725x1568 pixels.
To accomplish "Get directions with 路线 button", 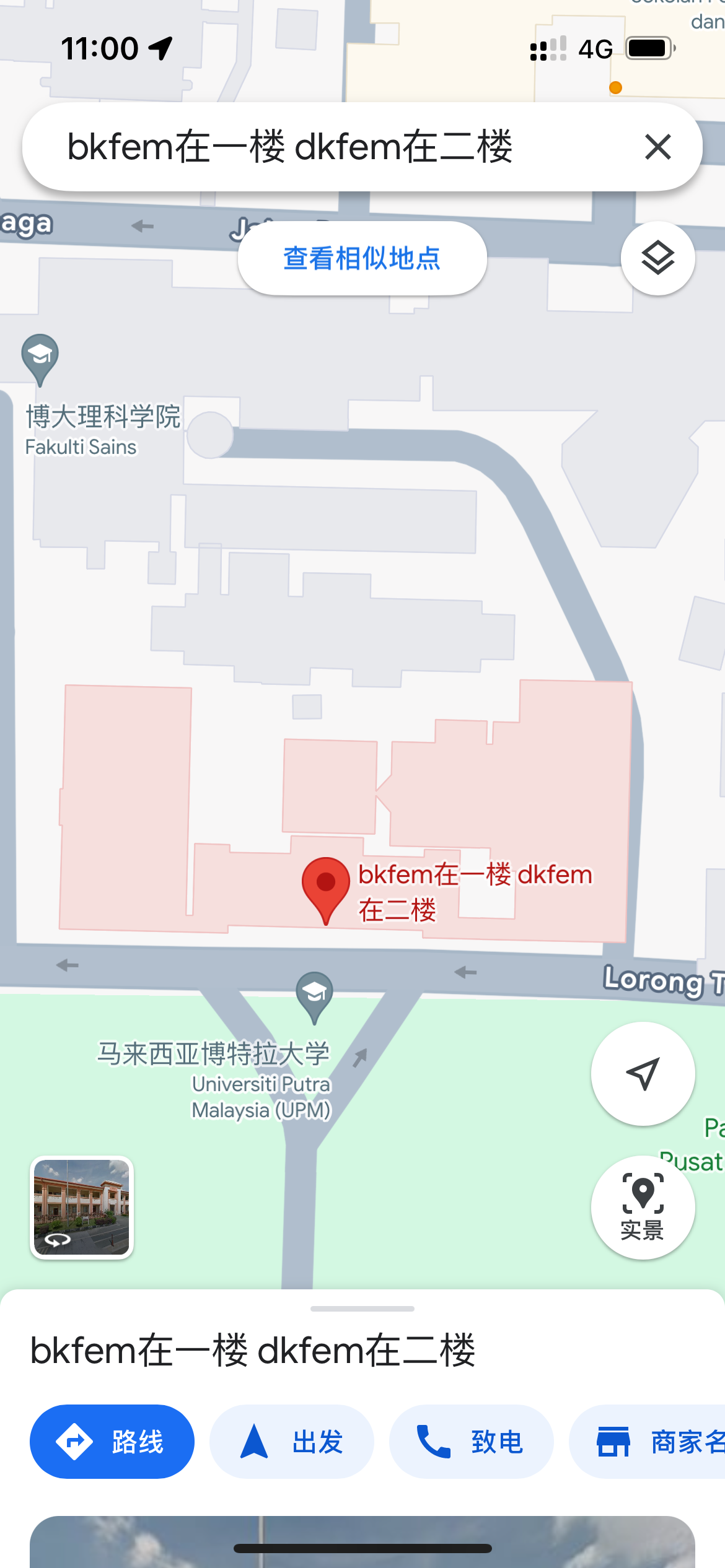I will coord(112,1442).
